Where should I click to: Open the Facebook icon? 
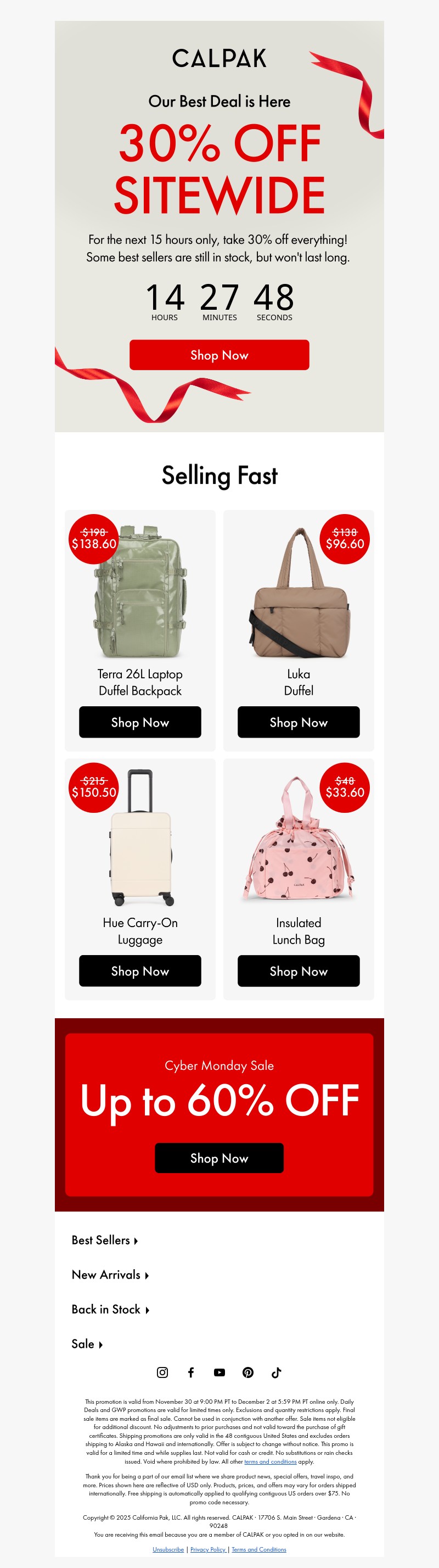(191, 1372)
